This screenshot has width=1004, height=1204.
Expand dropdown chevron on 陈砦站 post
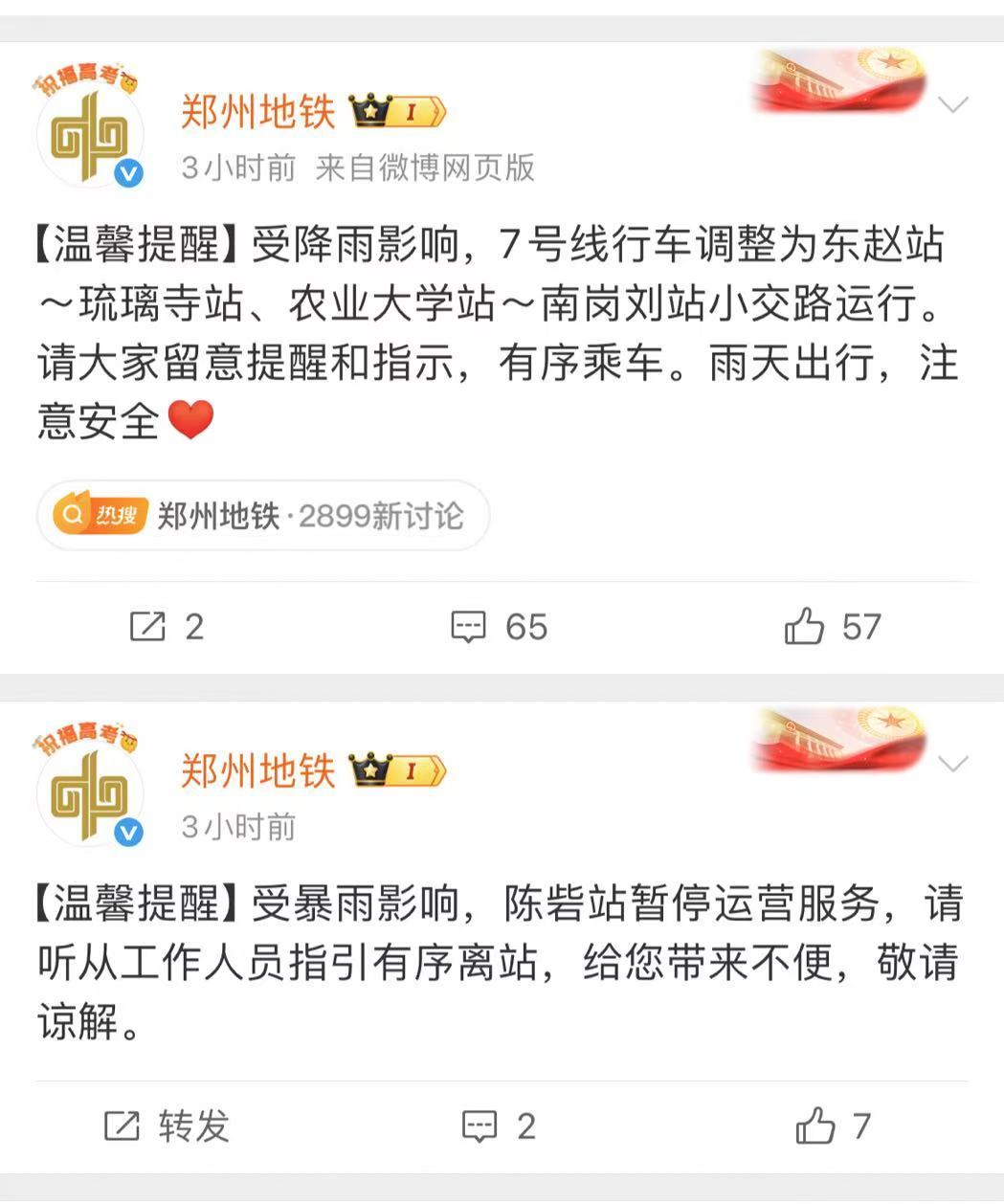point(952,764)
